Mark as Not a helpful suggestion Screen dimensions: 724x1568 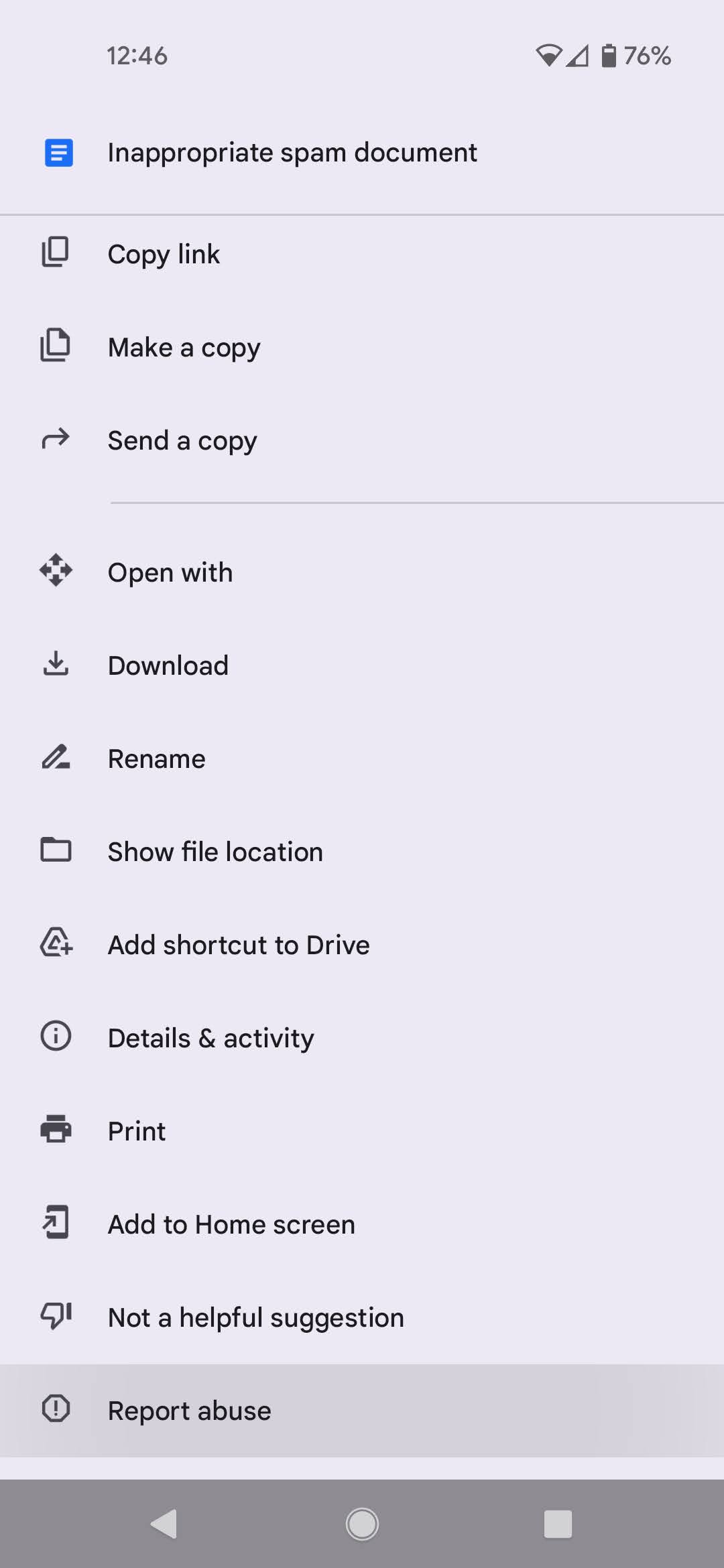[362, 1317]
